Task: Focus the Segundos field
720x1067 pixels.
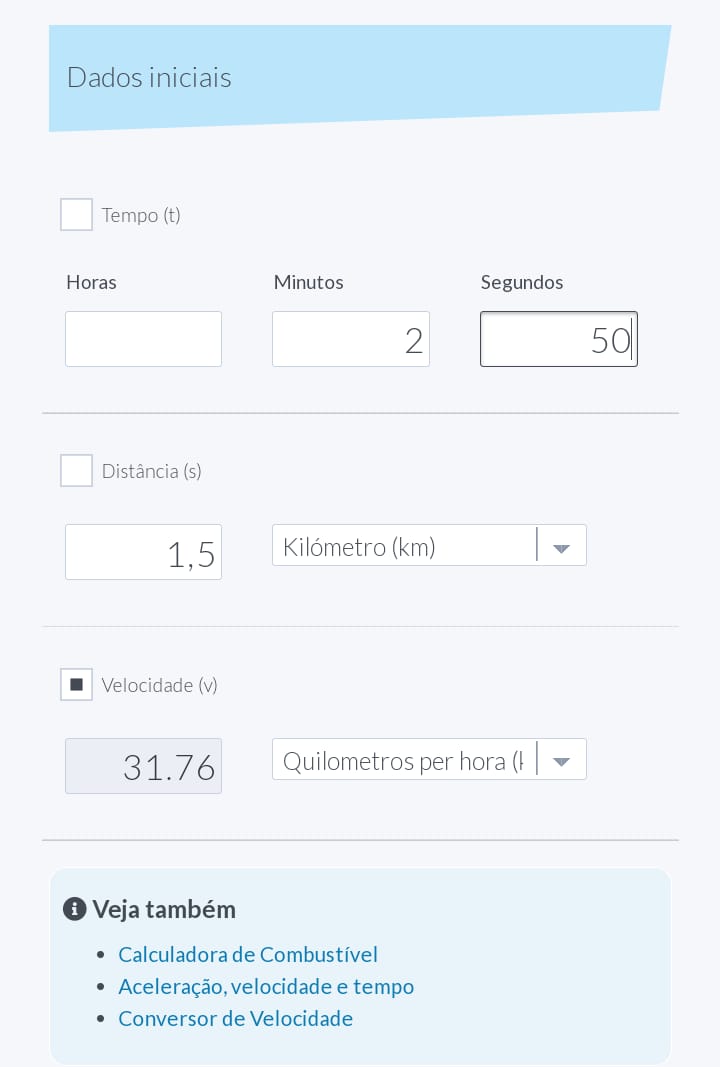Action: point(558,339)
